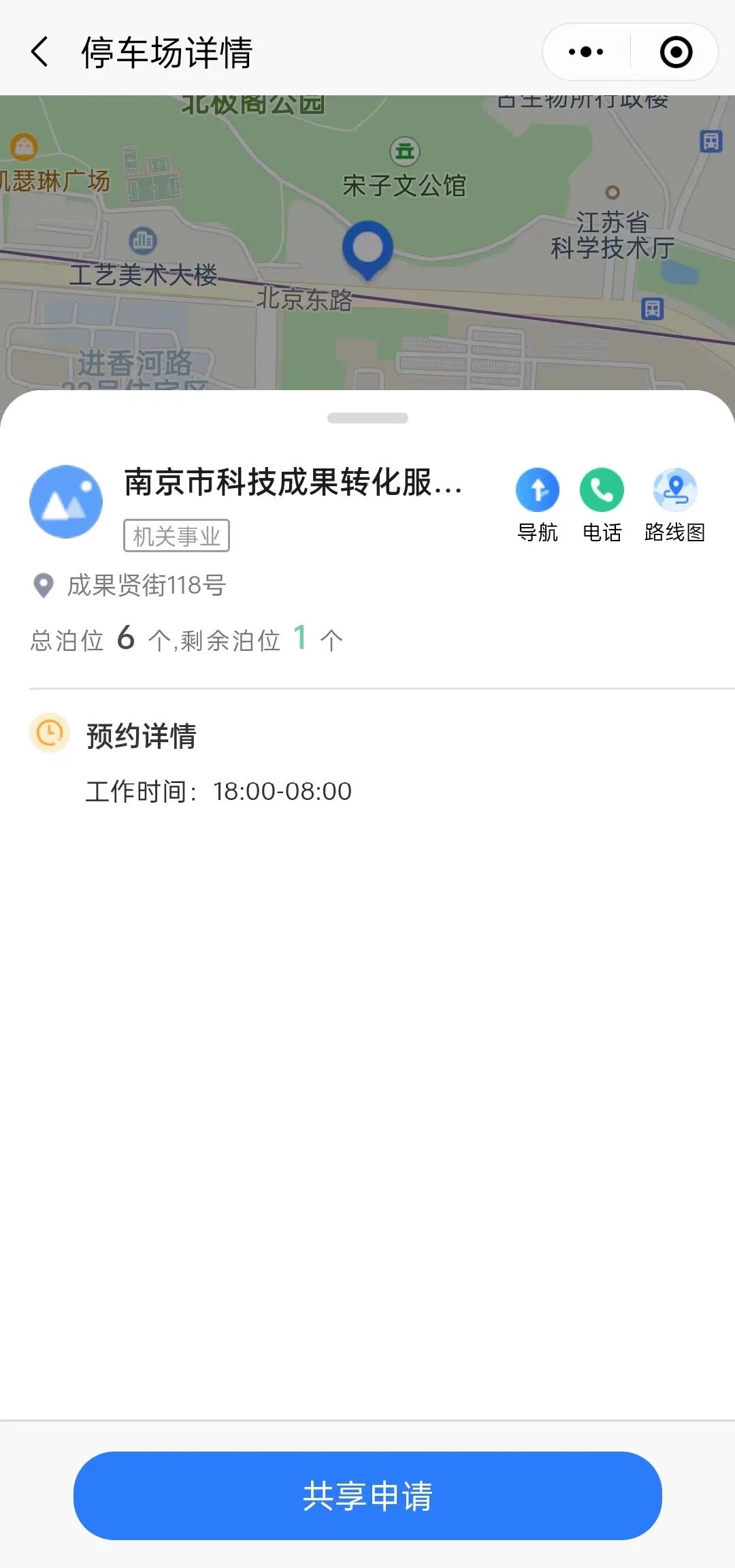Call the parking lot via 电话
Image resolution: width=735 pixels, height=1568 pixels.
point(602,504)
